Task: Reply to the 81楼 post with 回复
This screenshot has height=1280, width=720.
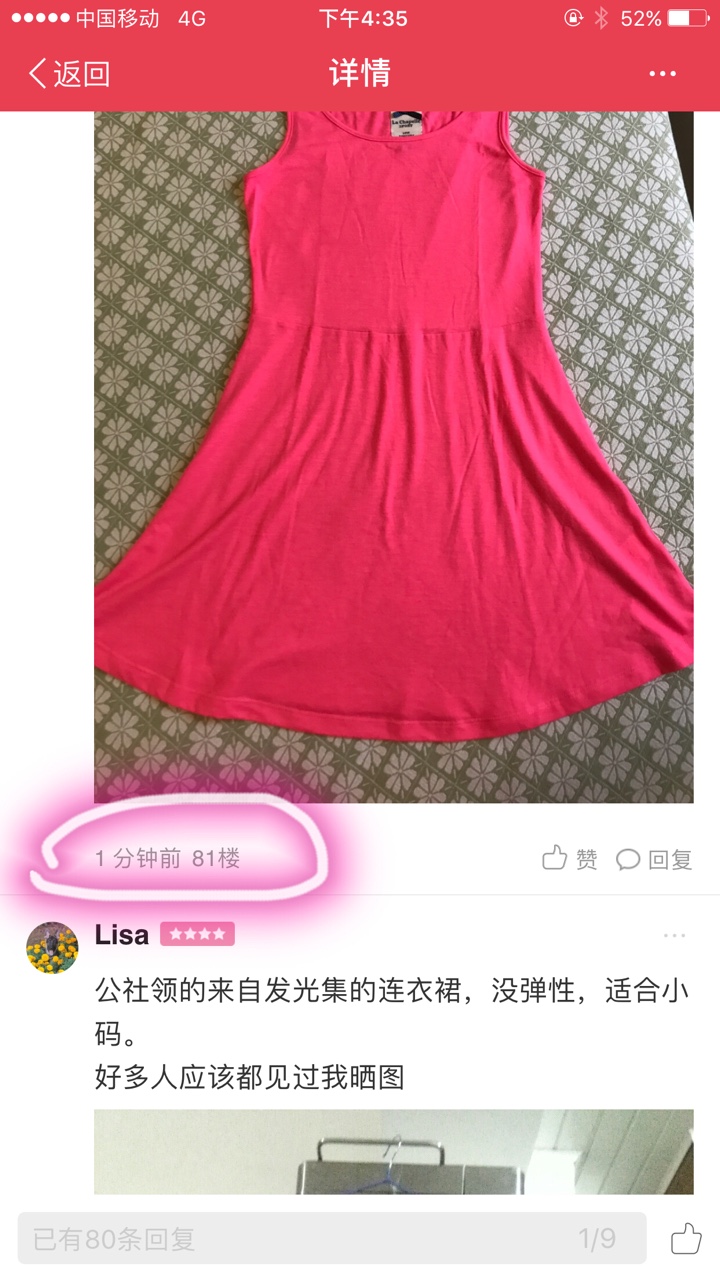Action: click(654, 858)
